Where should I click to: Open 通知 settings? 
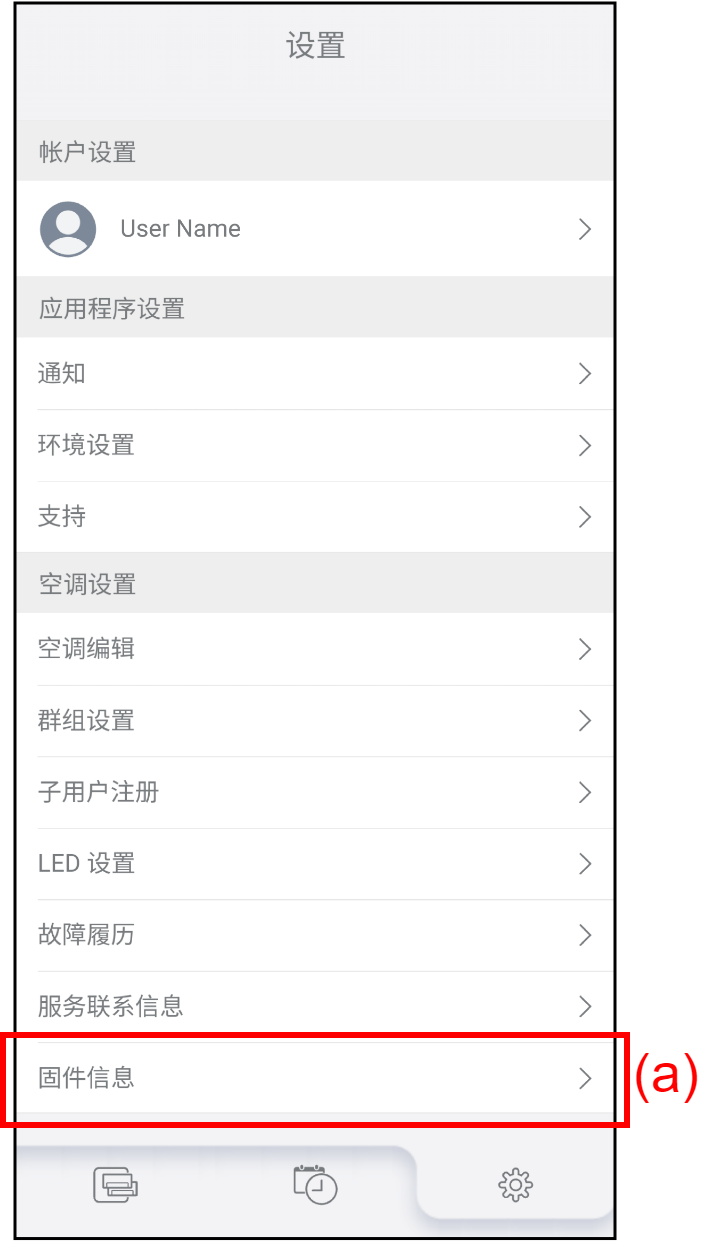coord(314,374)
